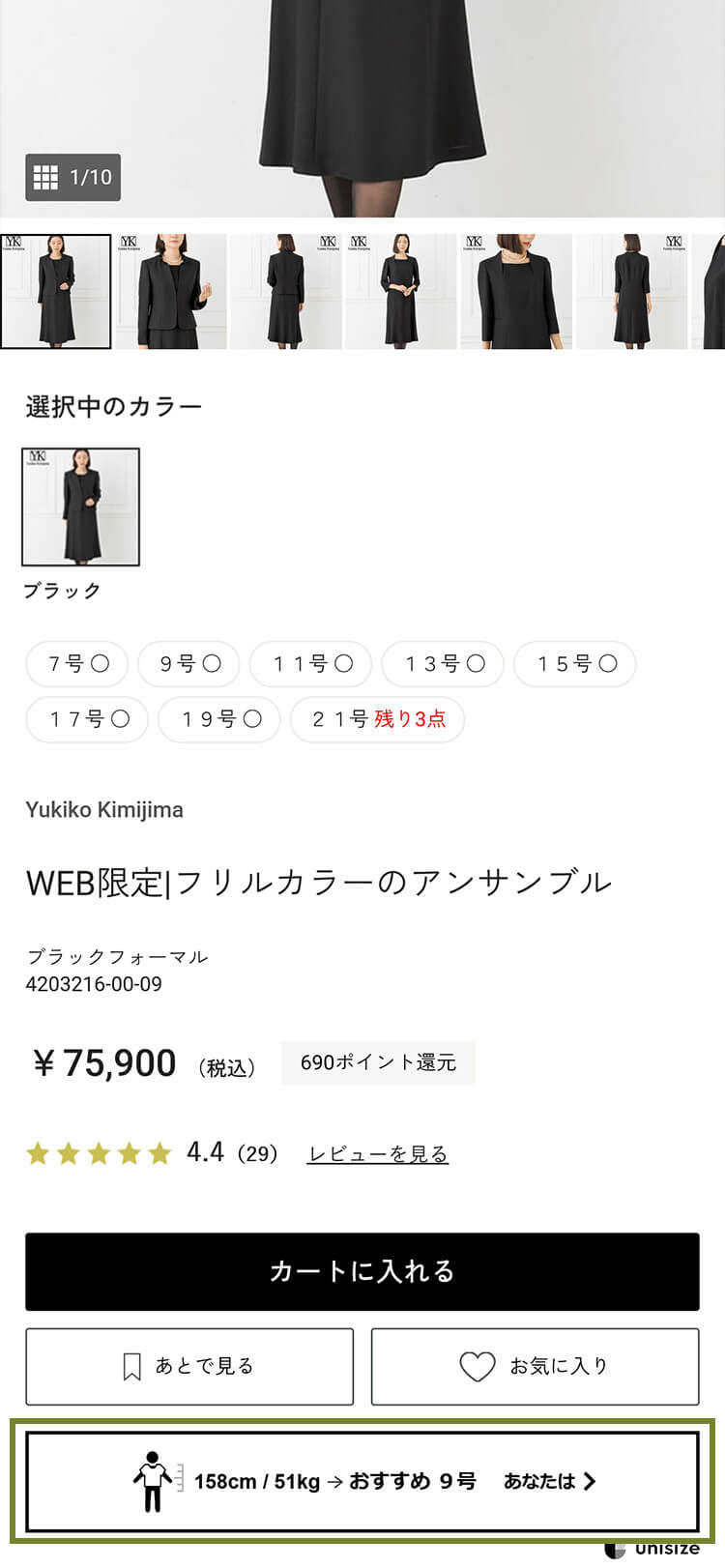Pick size 13号
The width and height of the screenshot is (725, 1568).
point(443,664)
